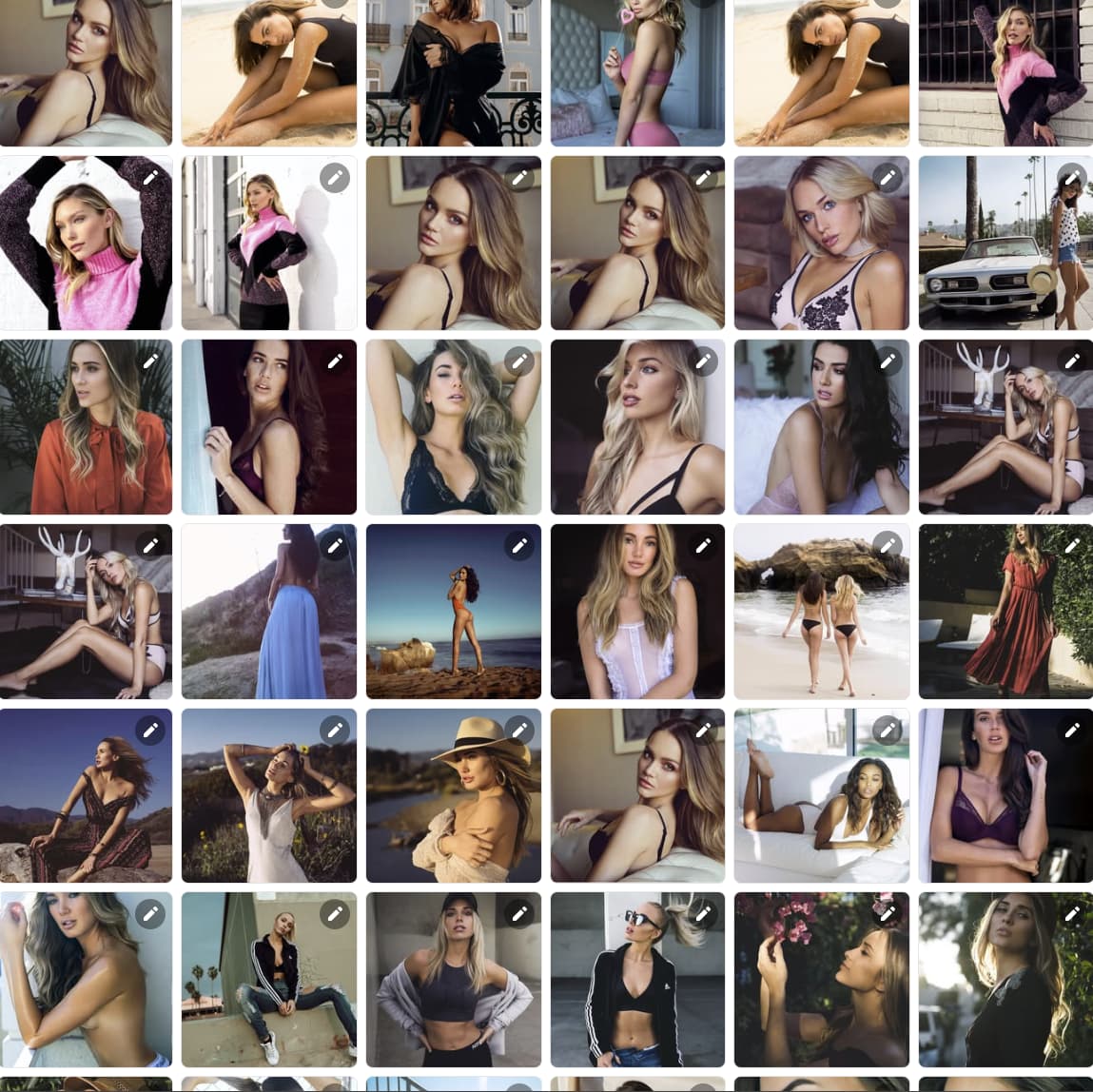Edit the short blonde bob floral top photo
Viewport: 1093px width, 1092px height.
[x=887, y=178]
